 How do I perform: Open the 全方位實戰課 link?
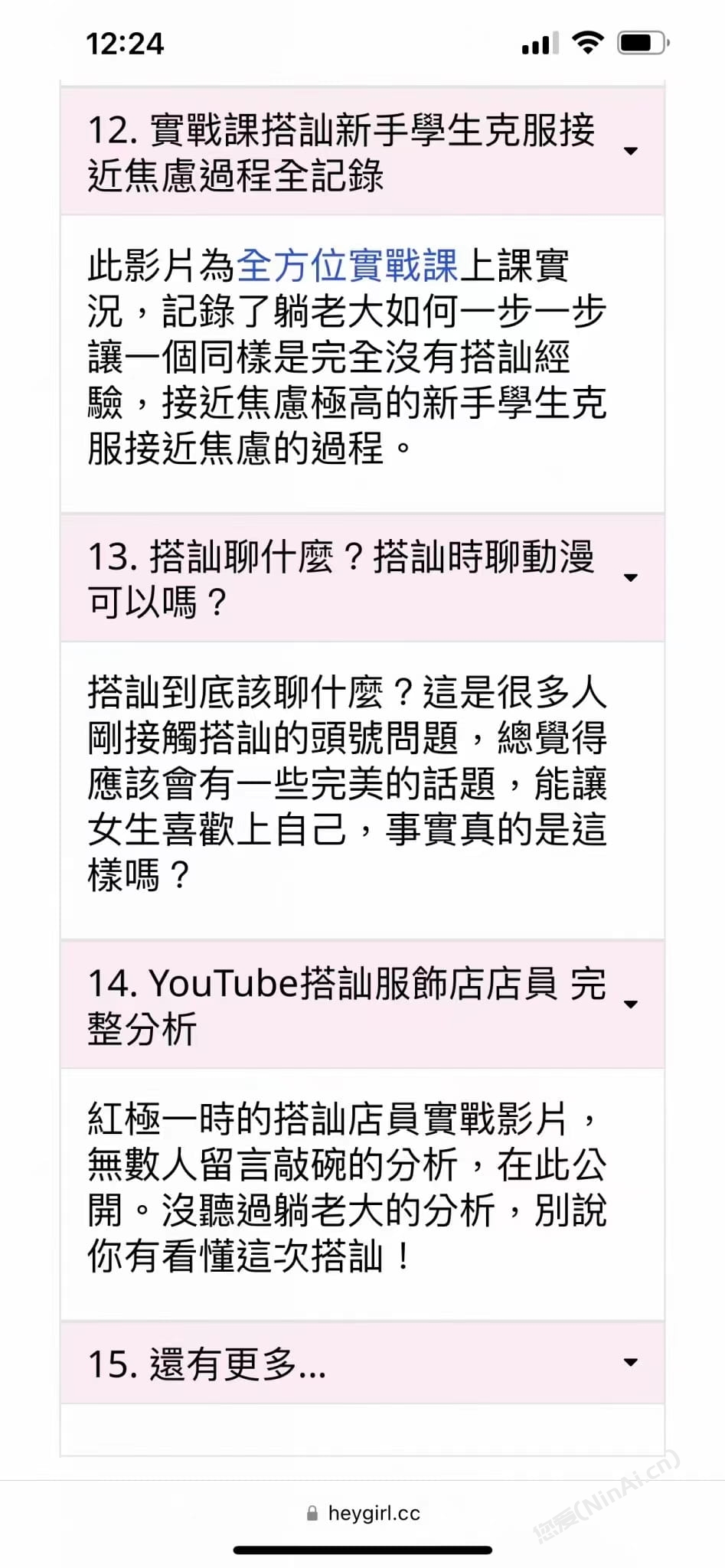[x=347, y=266]
